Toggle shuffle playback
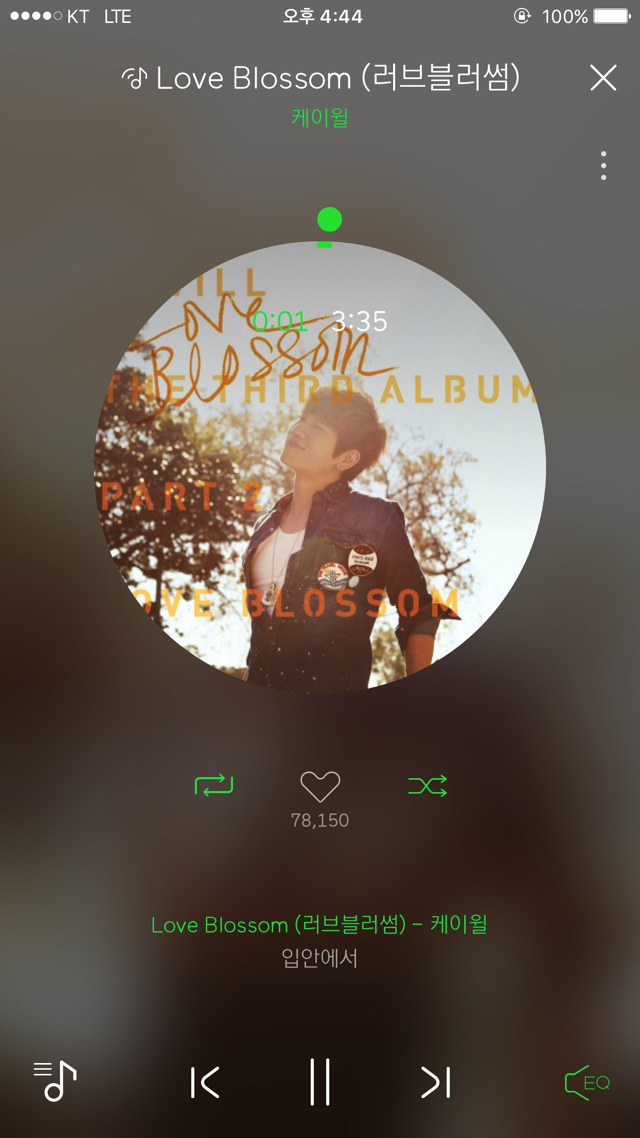The height and width of the screenshot is (1138, 640). [427, 785]
